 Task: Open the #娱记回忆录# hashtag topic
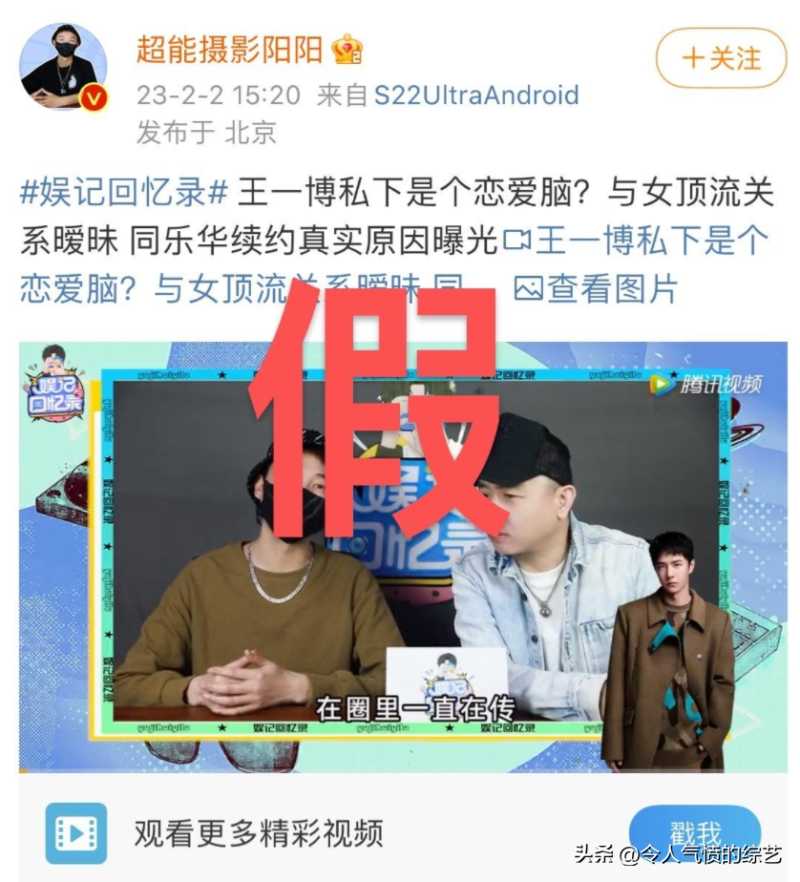125,193
